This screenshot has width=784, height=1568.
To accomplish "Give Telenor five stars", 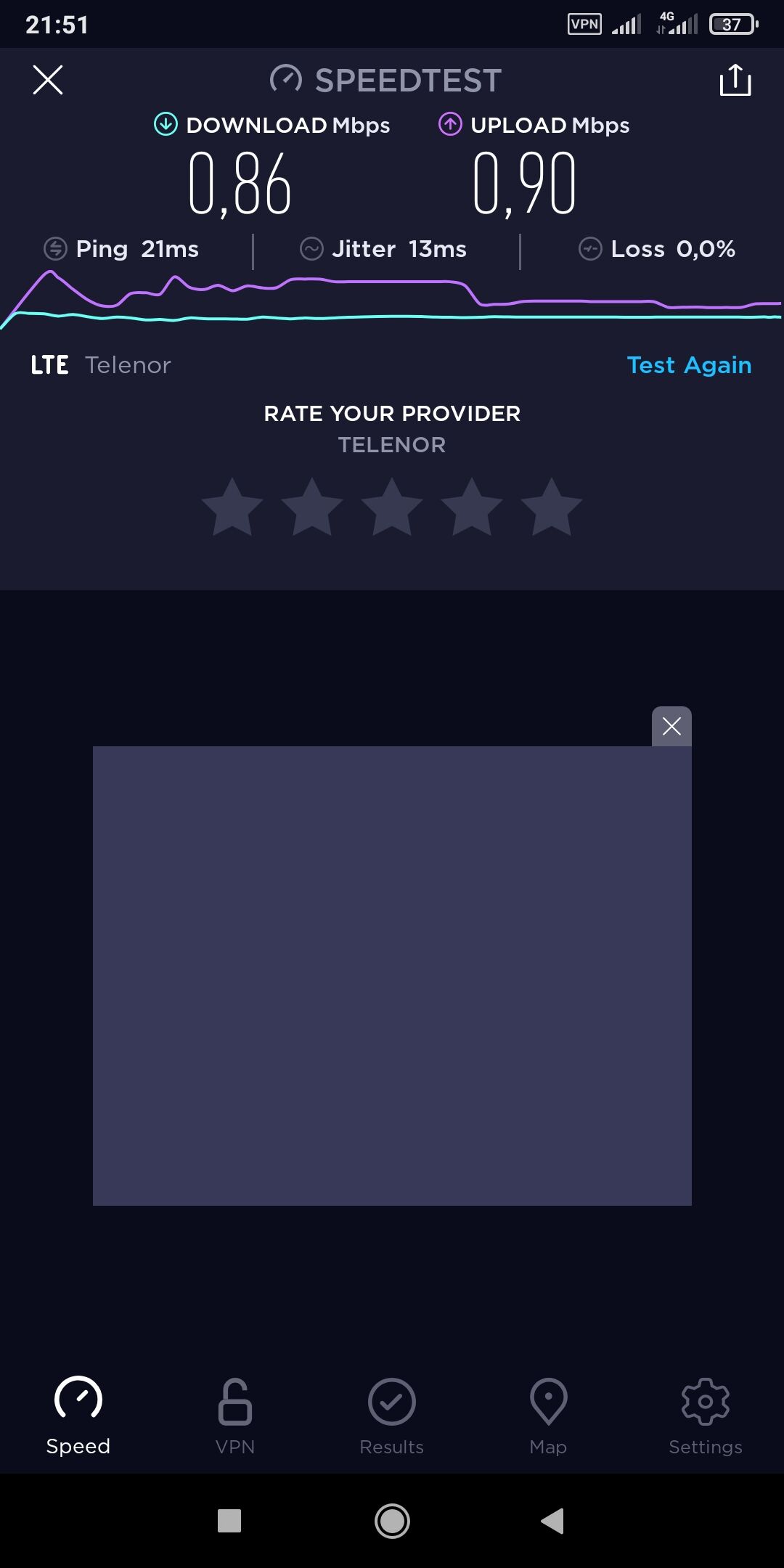I will pyautogui.click(x=552, y=507).
